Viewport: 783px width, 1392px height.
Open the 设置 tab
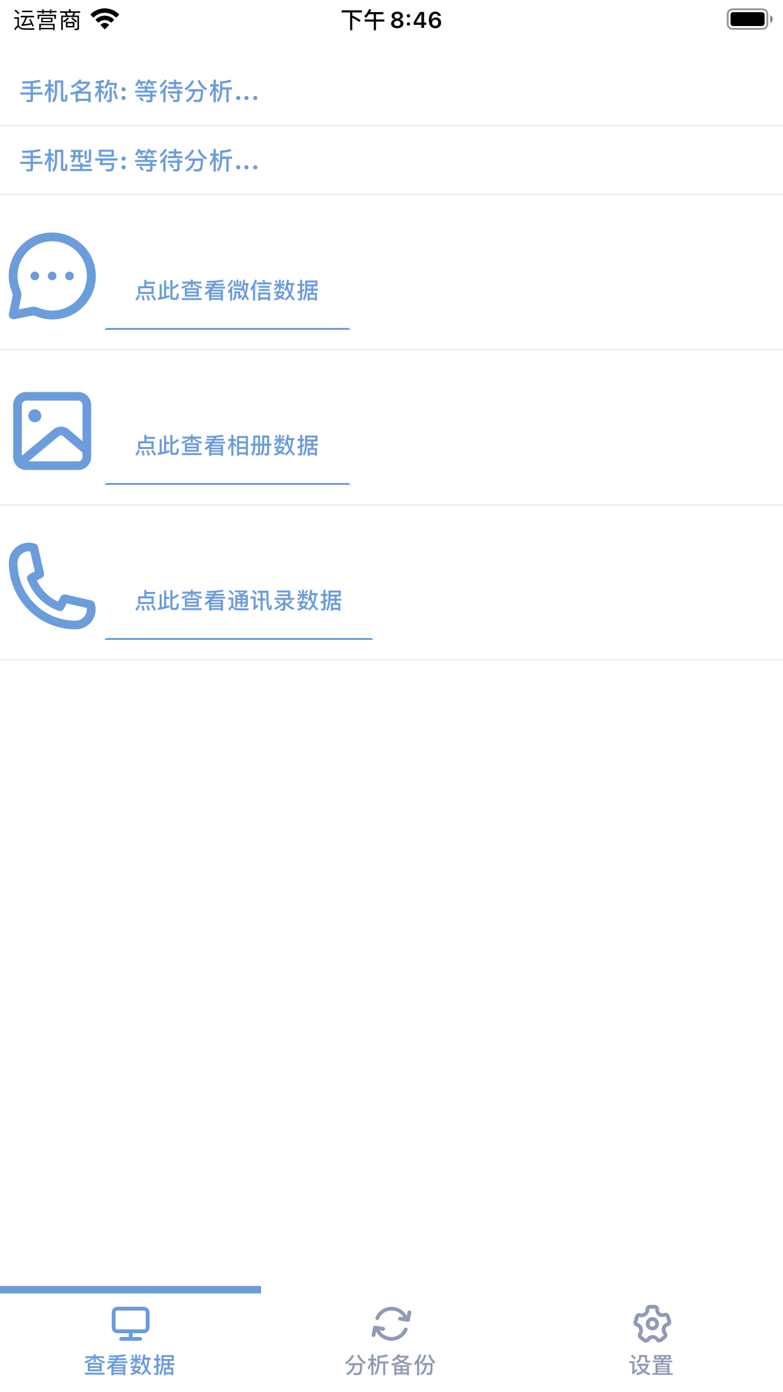[x=651, y=1341]
